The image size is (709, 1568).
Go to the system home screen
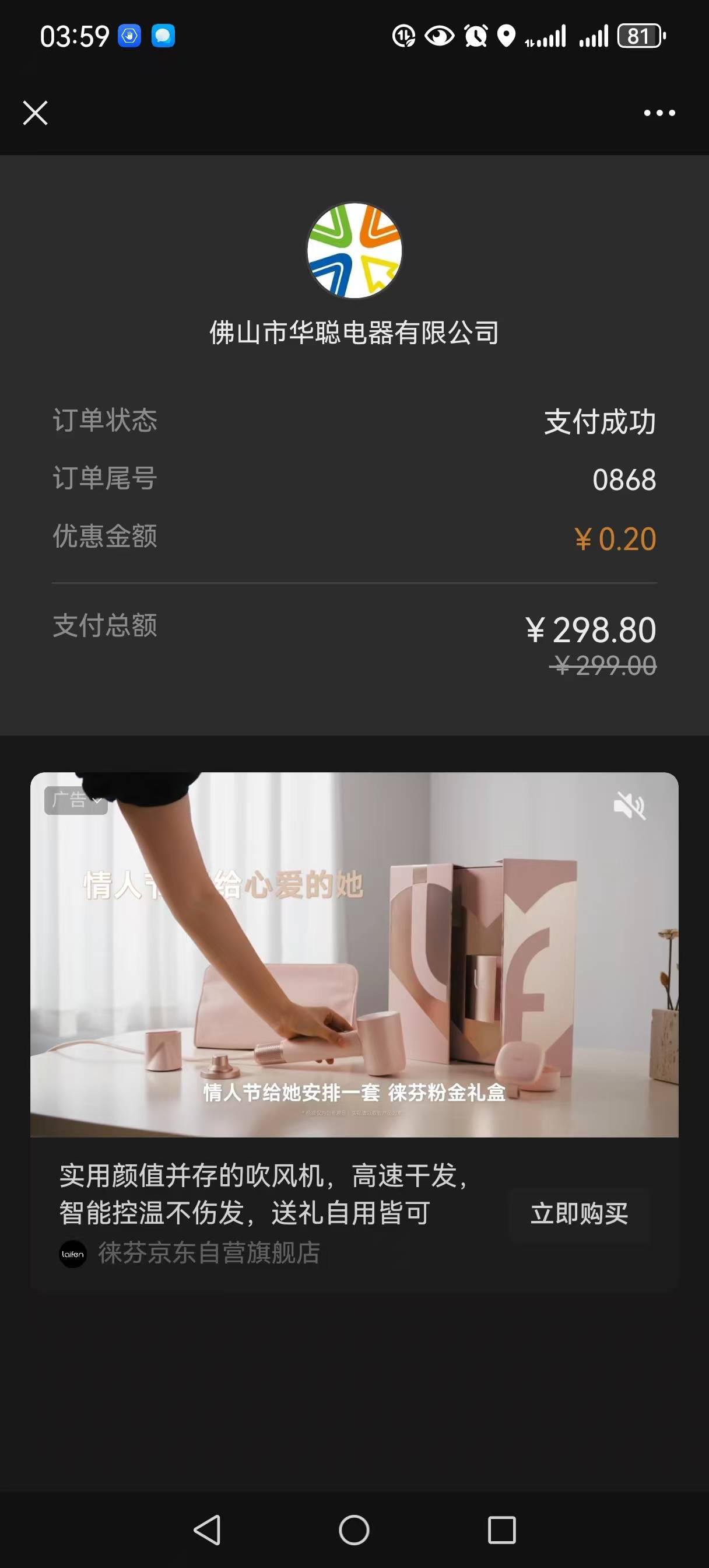[354, 1529]
